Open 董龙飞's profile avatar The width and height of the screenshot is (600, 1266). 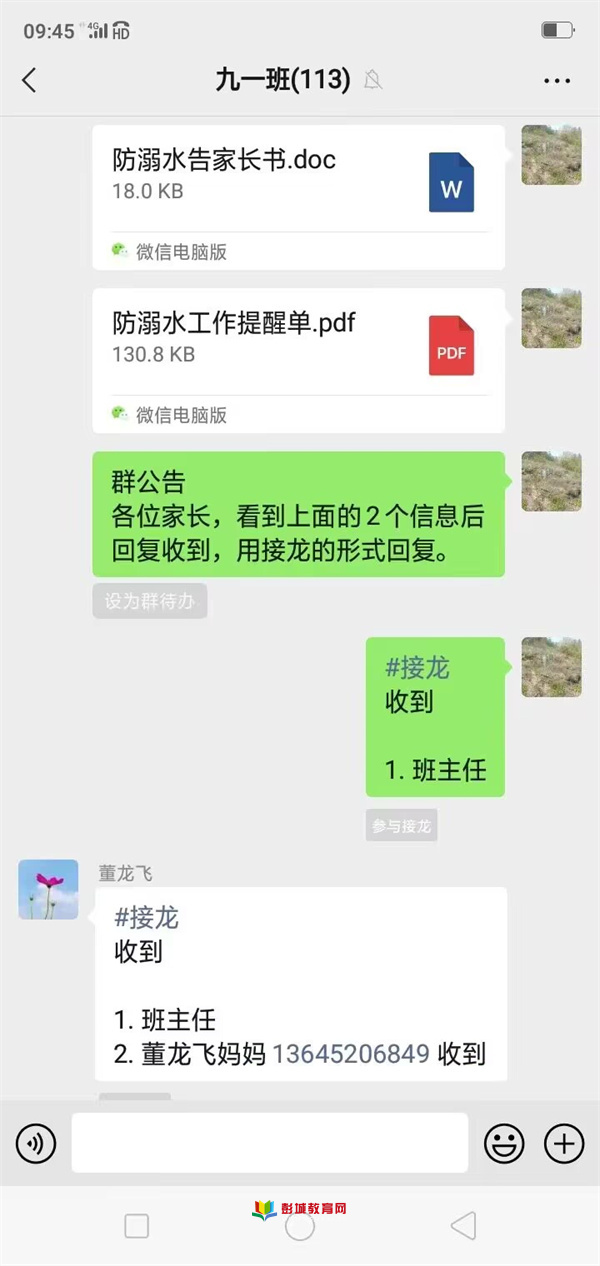pyautogui.click(x=48, y=889)
